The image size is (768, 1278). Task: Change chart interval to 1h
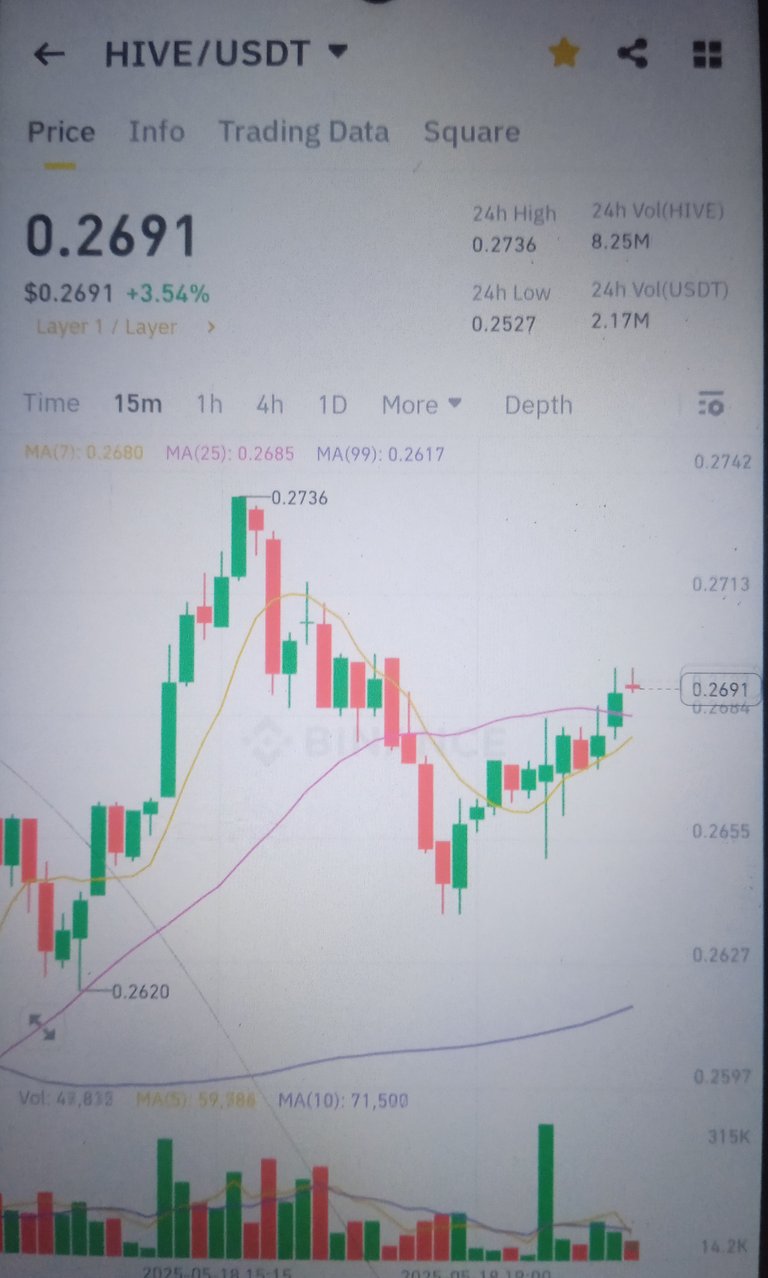209,404
